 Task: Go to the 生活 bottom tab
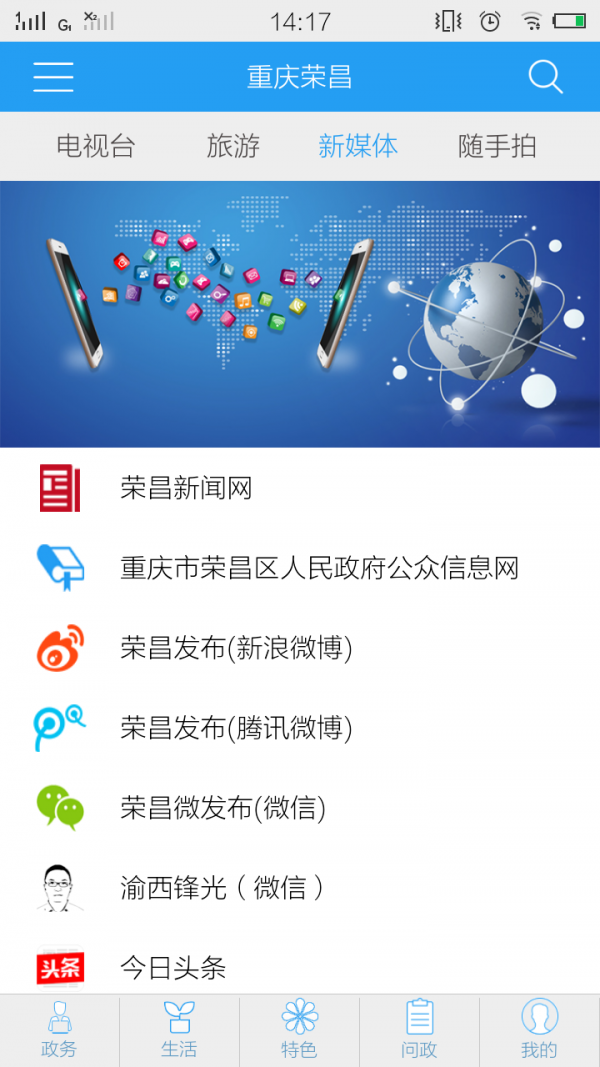[179, 1030]
